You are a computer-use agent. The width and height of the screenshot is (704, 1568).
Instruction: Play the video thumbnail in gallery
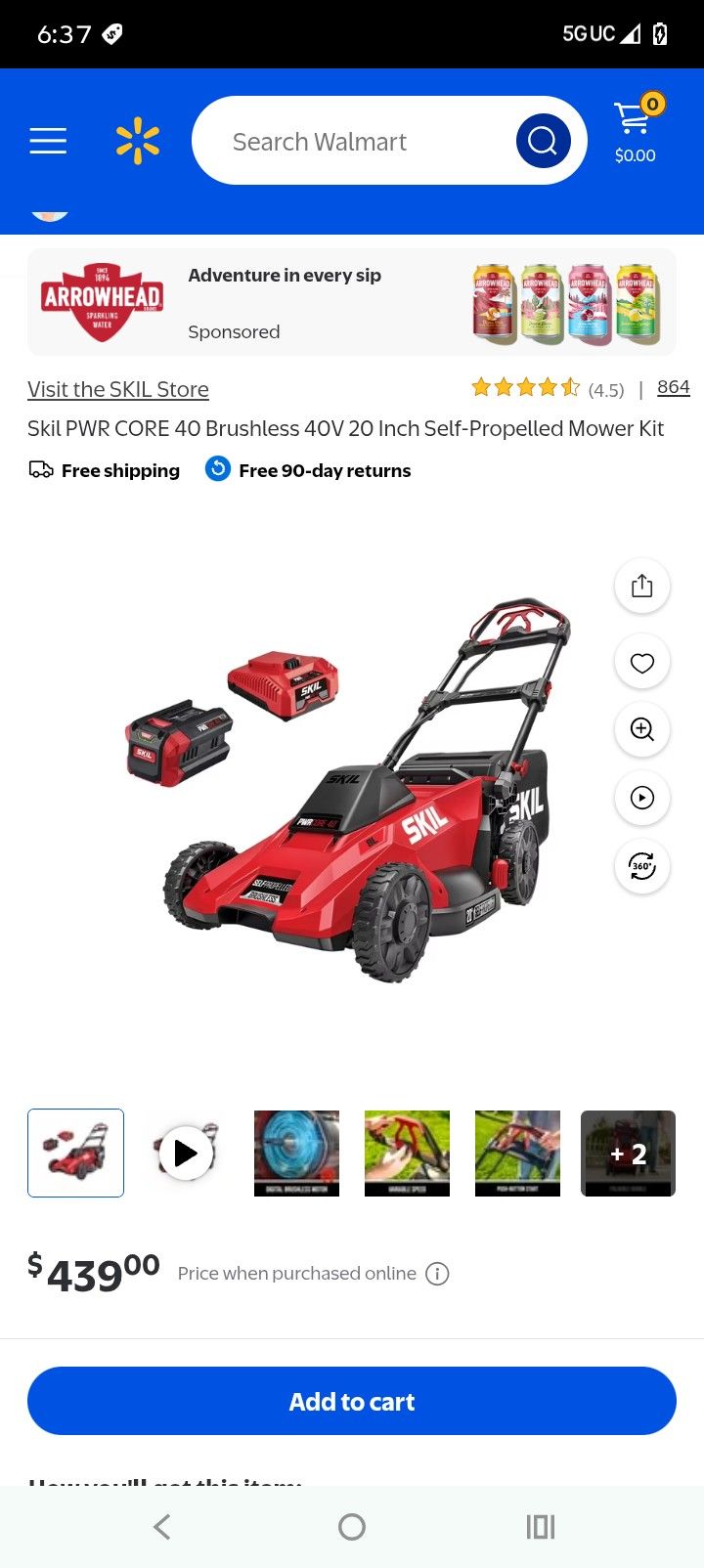[186, 1153]
